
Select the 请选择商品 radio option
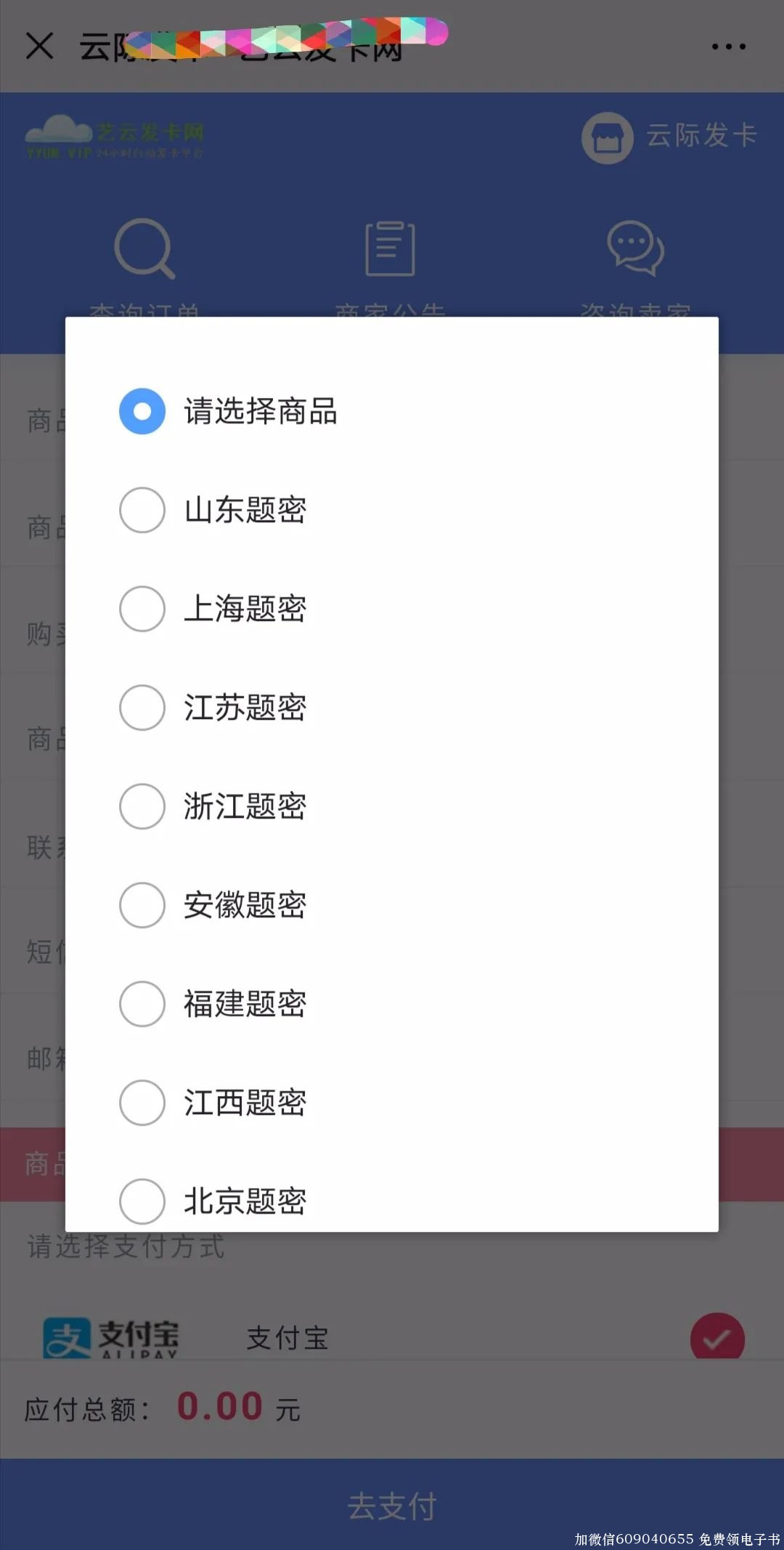click(x=142, y=411)
